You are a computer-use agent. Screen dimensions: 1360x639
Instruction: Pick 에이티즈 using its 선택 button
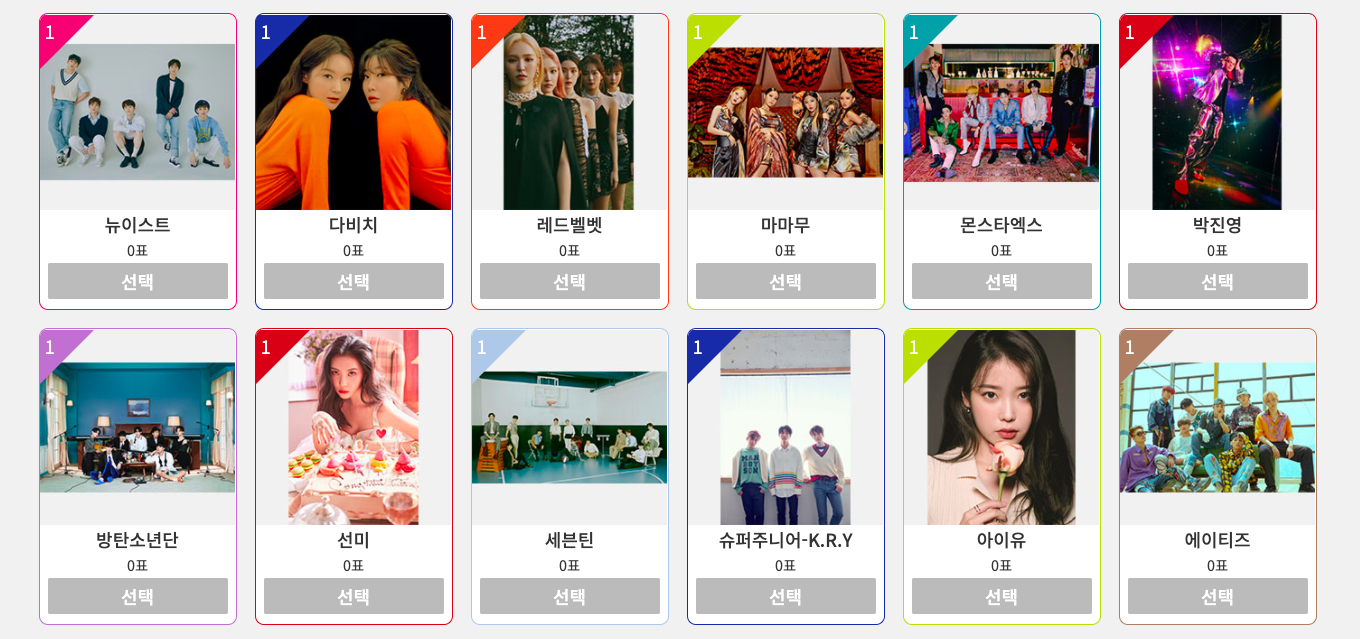coord(1218,596)
